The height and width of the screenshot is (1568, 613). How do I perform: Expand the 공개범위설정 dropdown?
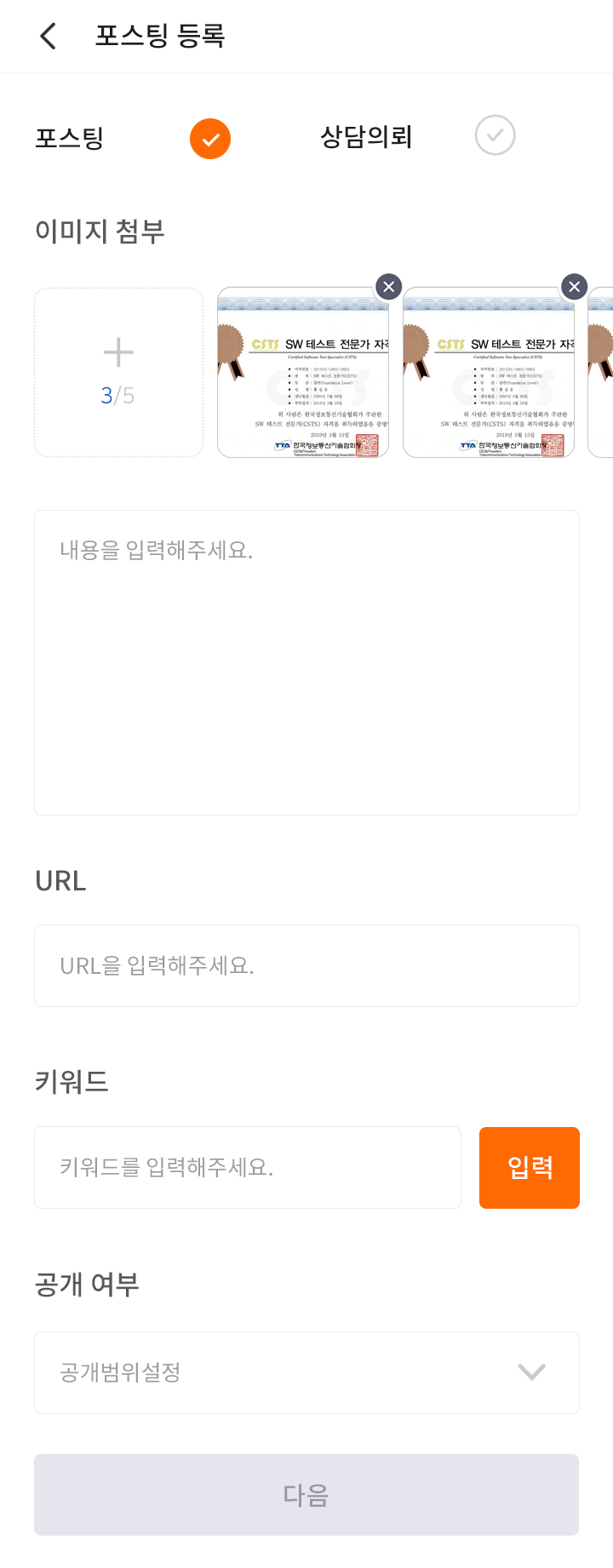click(x=306, y=1372)
